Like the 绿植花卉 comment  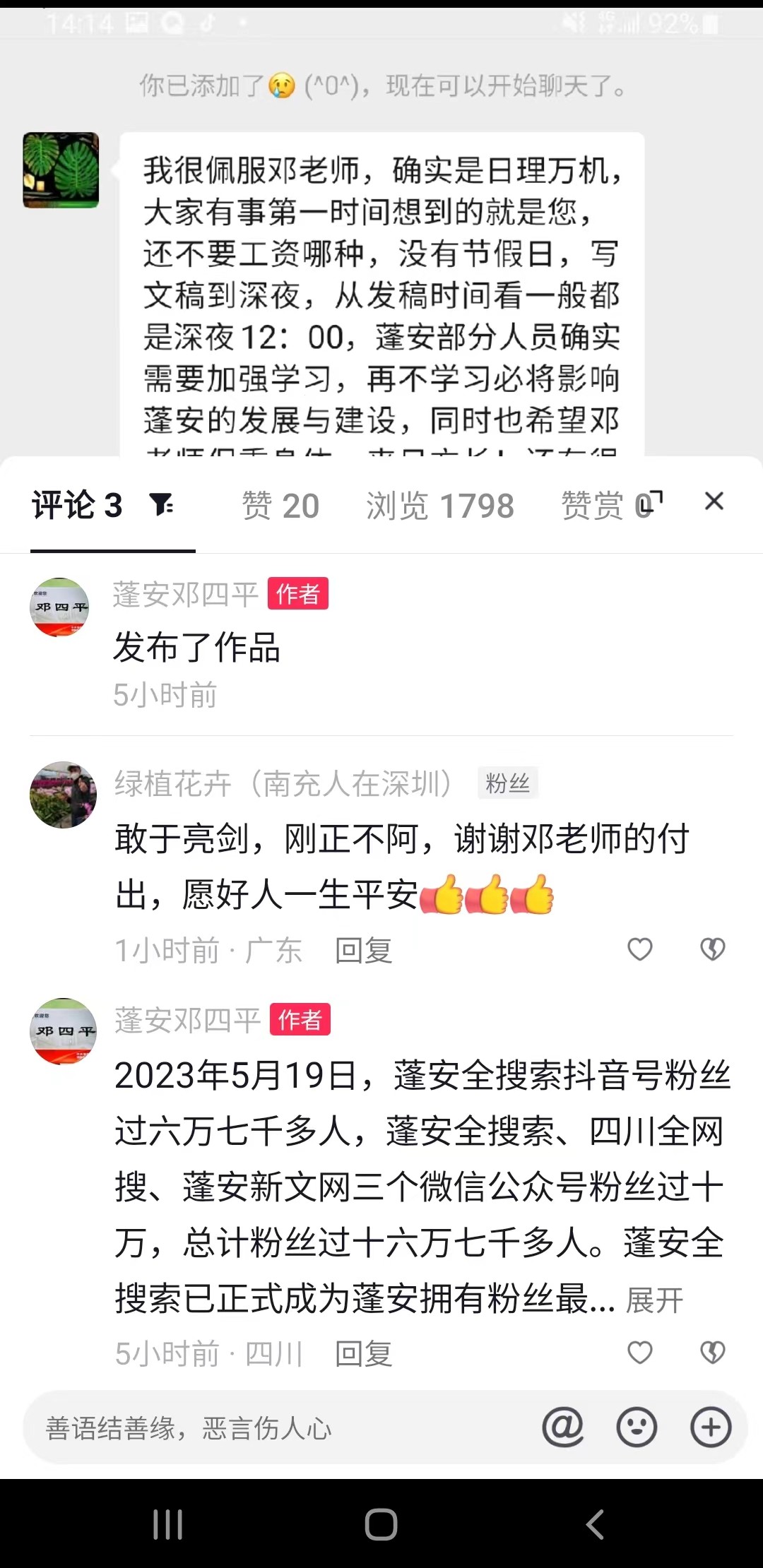pos(640,949)
